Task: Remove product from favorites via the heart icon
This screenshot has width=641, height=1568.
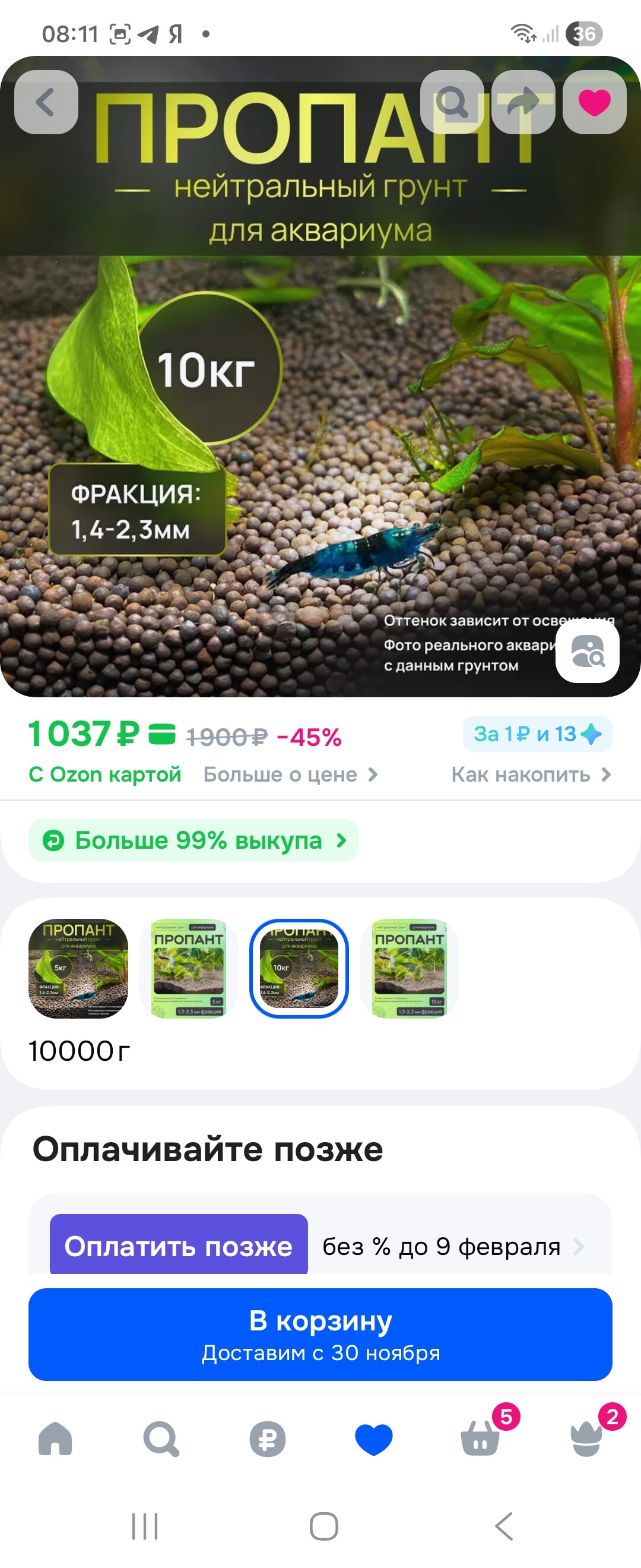Action: [x=594, y=102]
